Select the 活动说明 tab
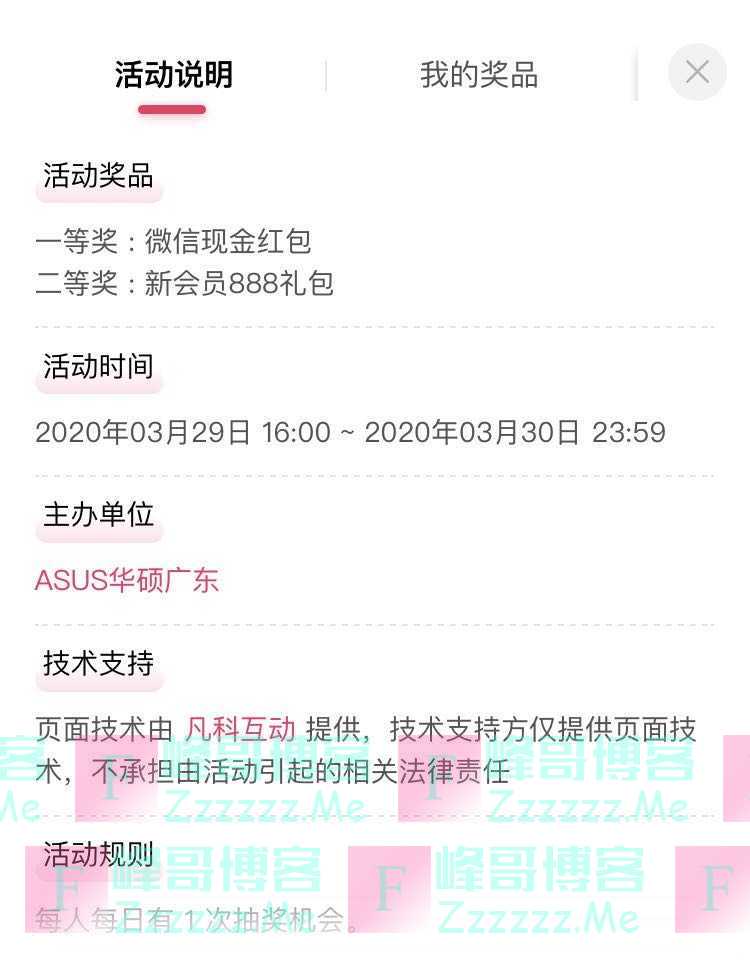Viewport: 750px width, 976px height. pos(174,75)
